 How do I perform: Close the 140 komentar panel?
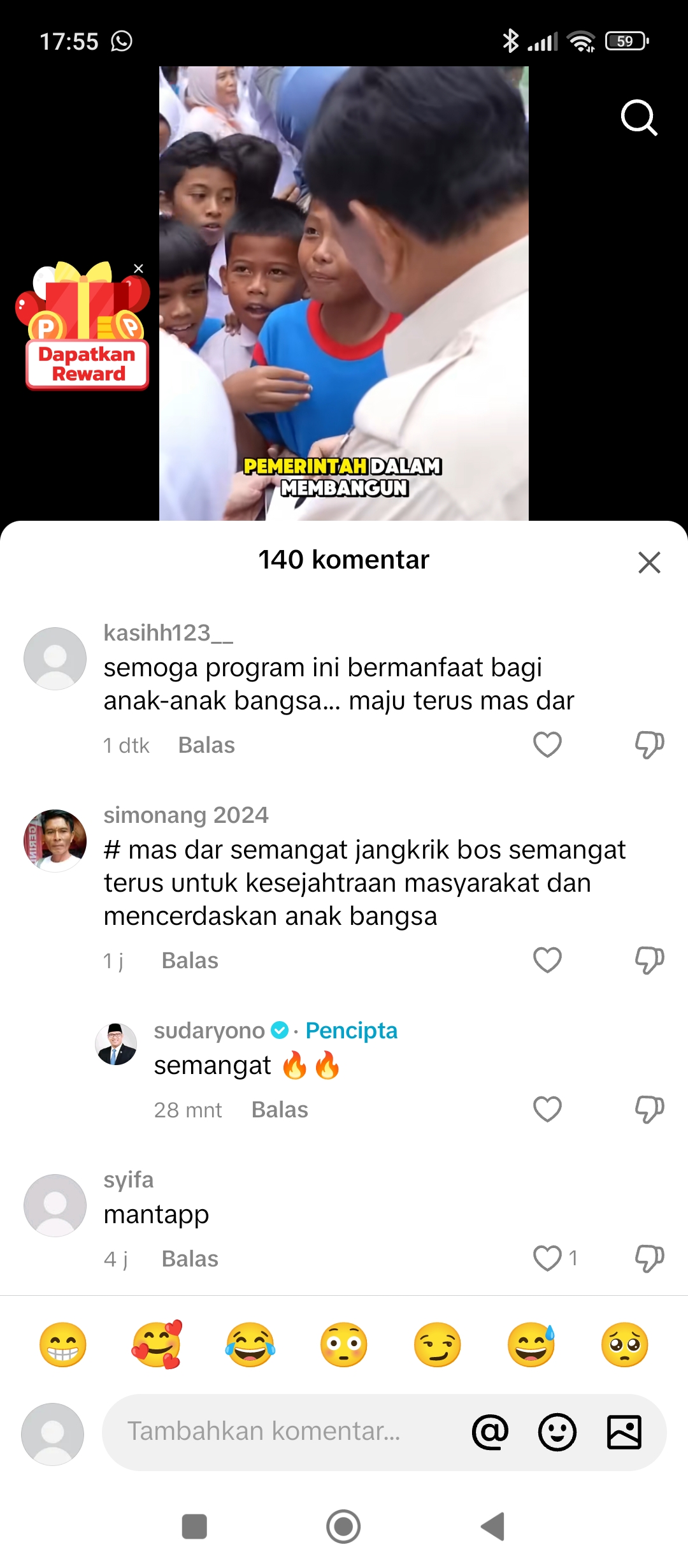[649, 562]
